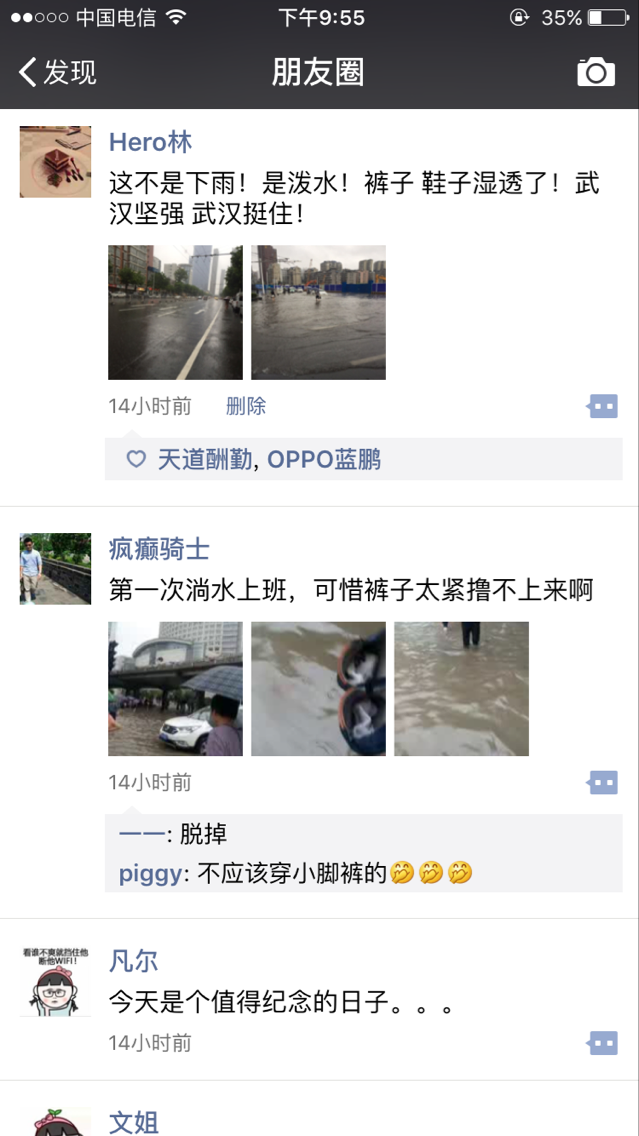View 疯癫骑士's third photo

pos(461,688)
